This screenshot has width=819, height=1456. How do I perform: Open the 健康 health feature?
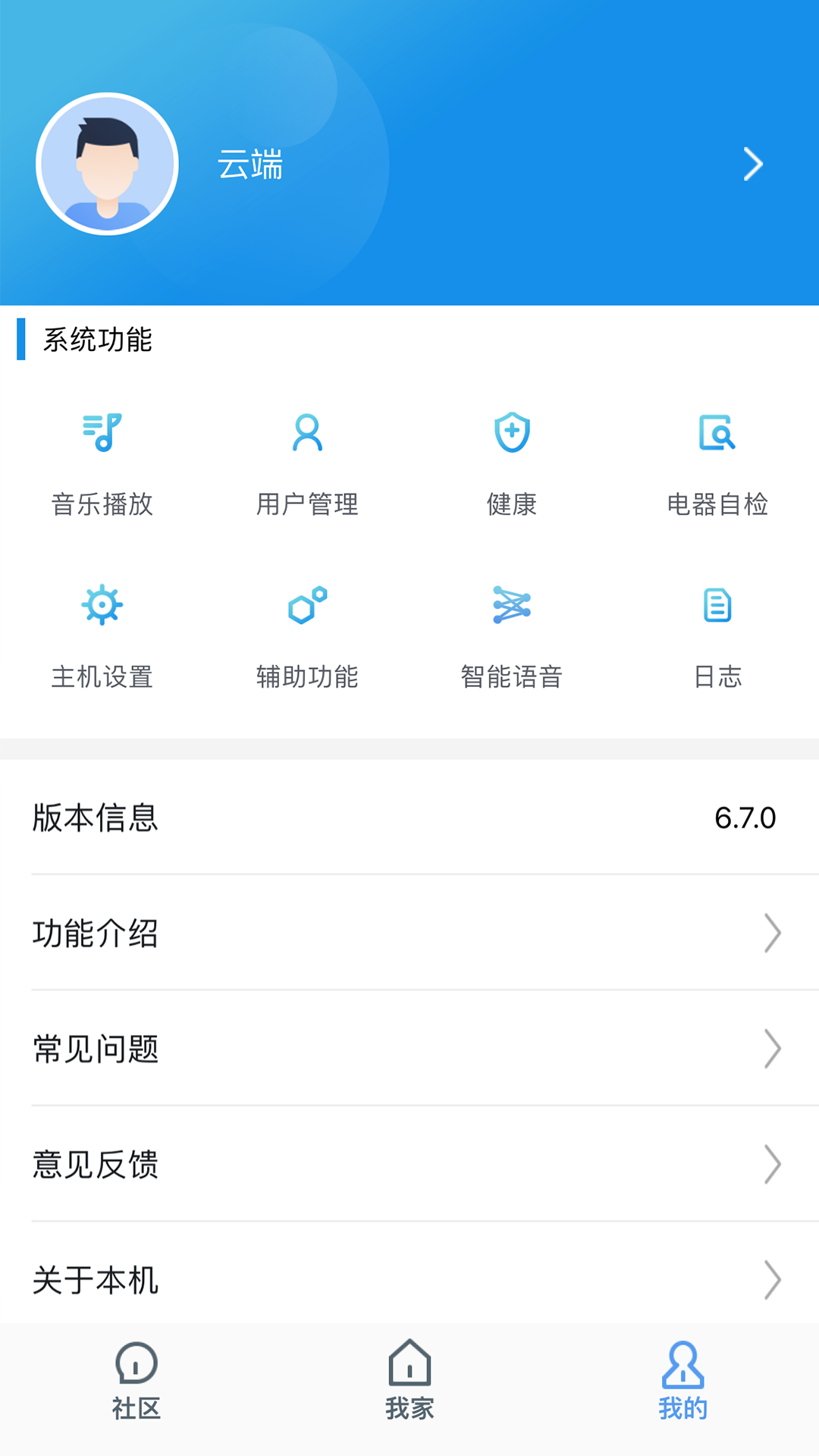(512, 464)
